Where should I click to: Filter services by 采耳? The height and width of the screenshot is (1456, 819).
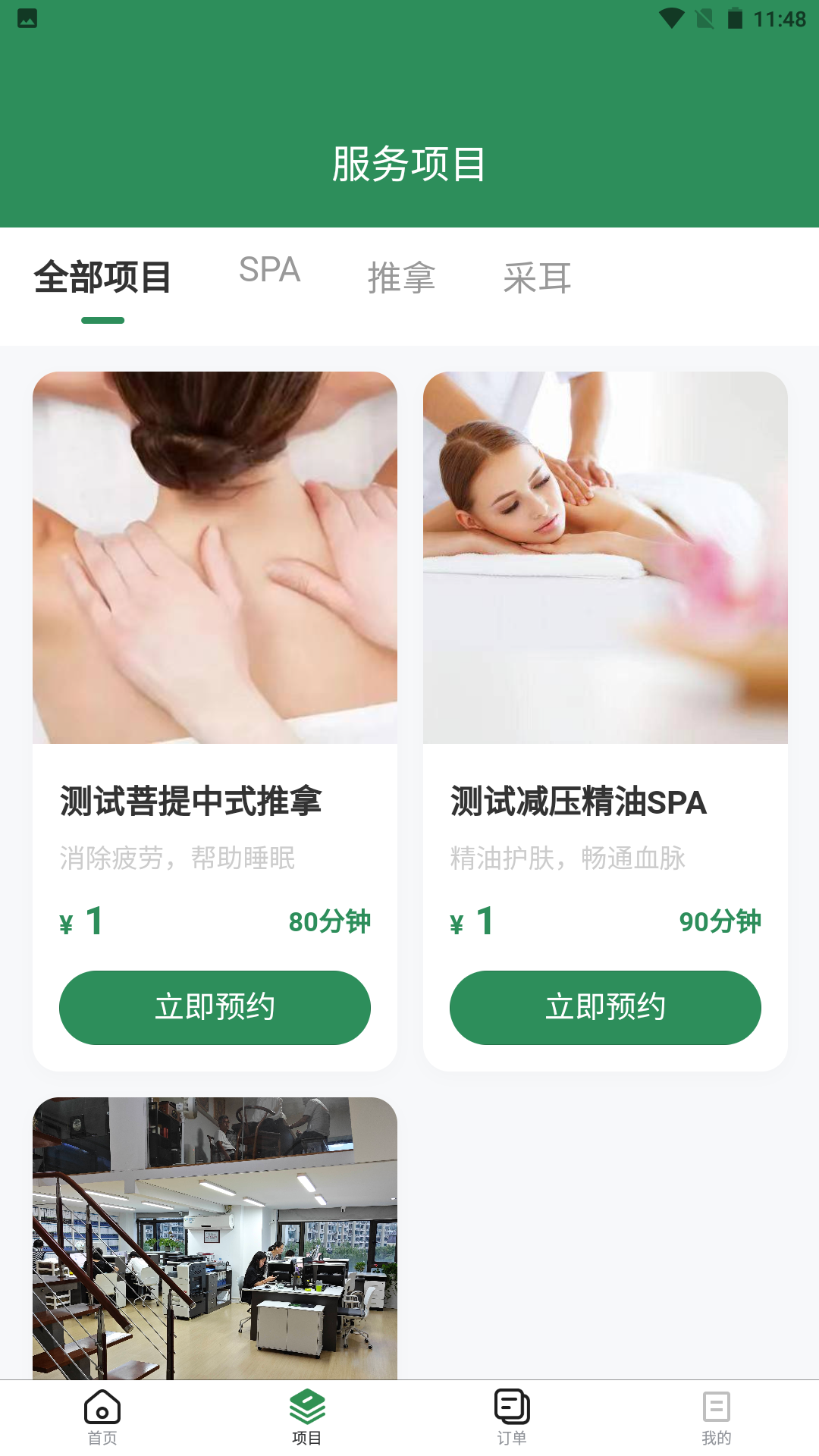[537, 278]
